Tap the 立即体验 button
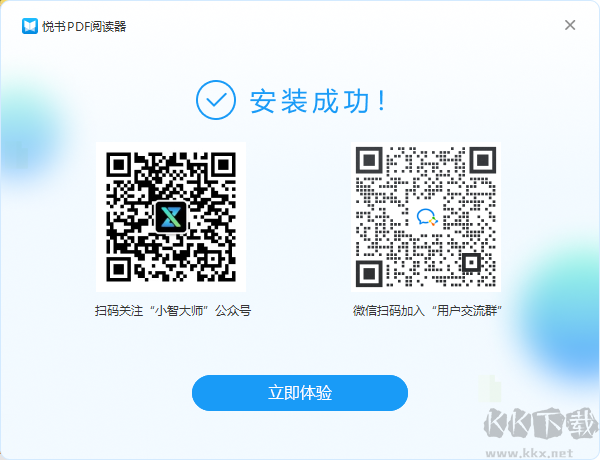Image resolution: width=600 pixels, height=460 pixels. click(x=300, y=393)
